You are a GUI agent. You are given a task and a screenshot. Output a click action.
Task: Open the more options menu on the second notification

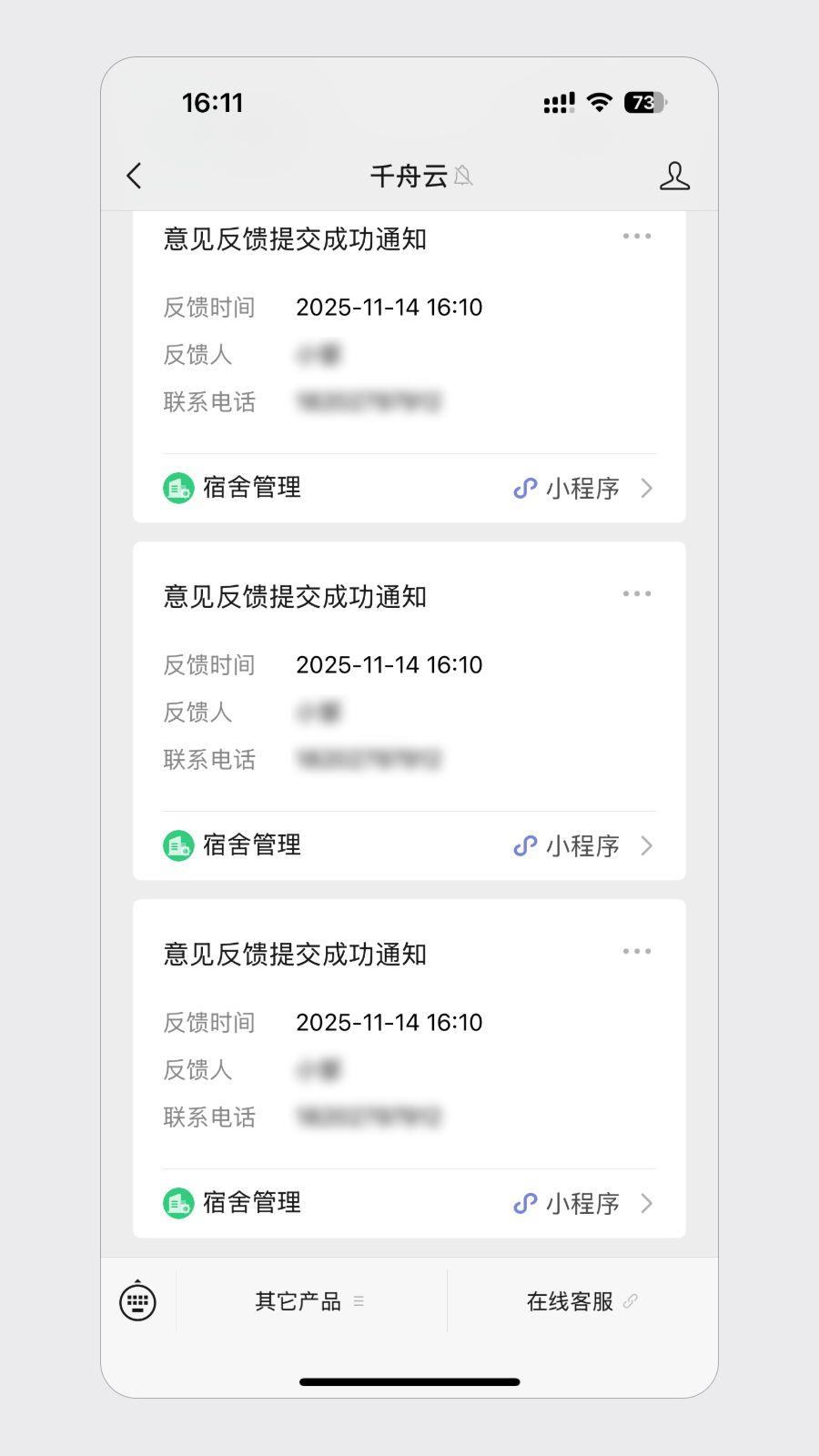637,593
